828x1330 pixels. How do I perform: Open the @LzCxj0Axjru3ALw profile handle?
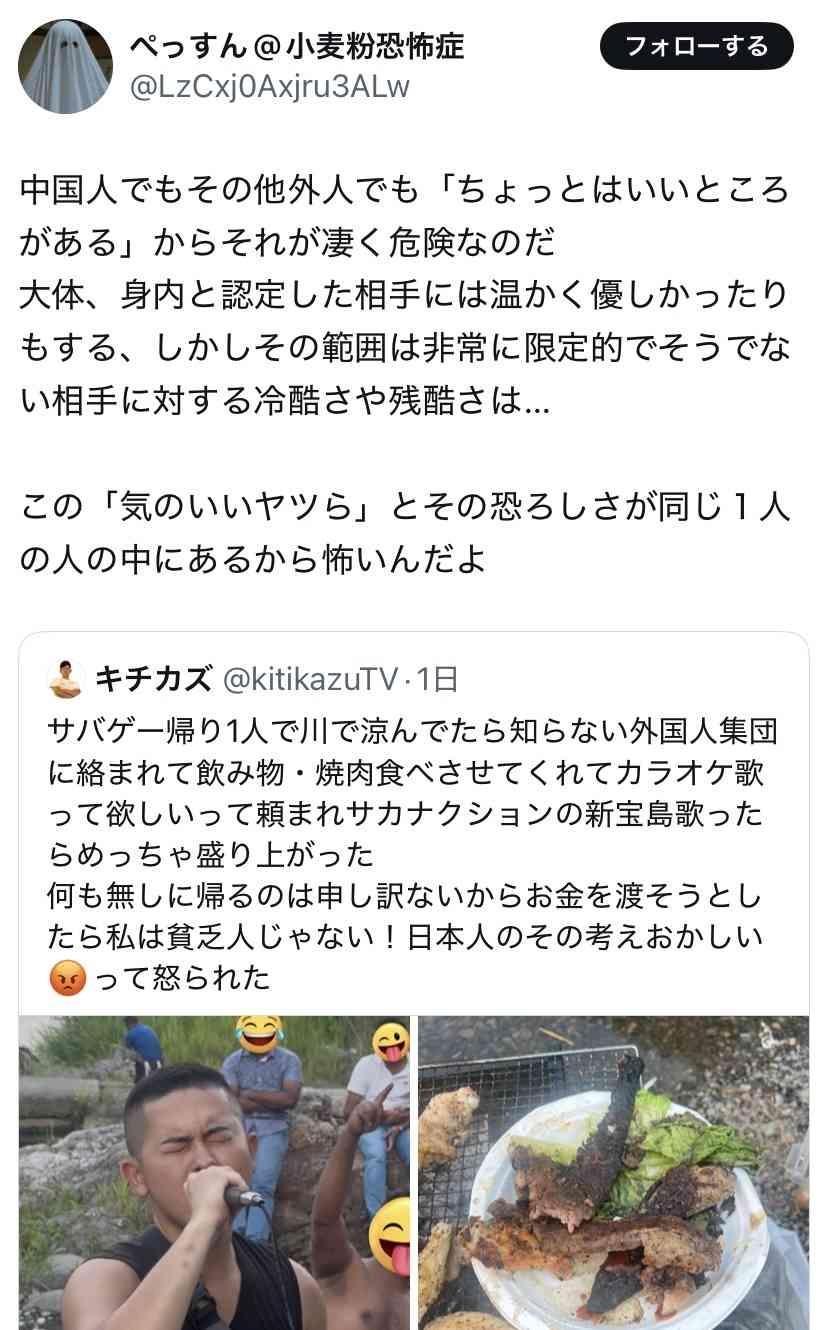point(270,88)
